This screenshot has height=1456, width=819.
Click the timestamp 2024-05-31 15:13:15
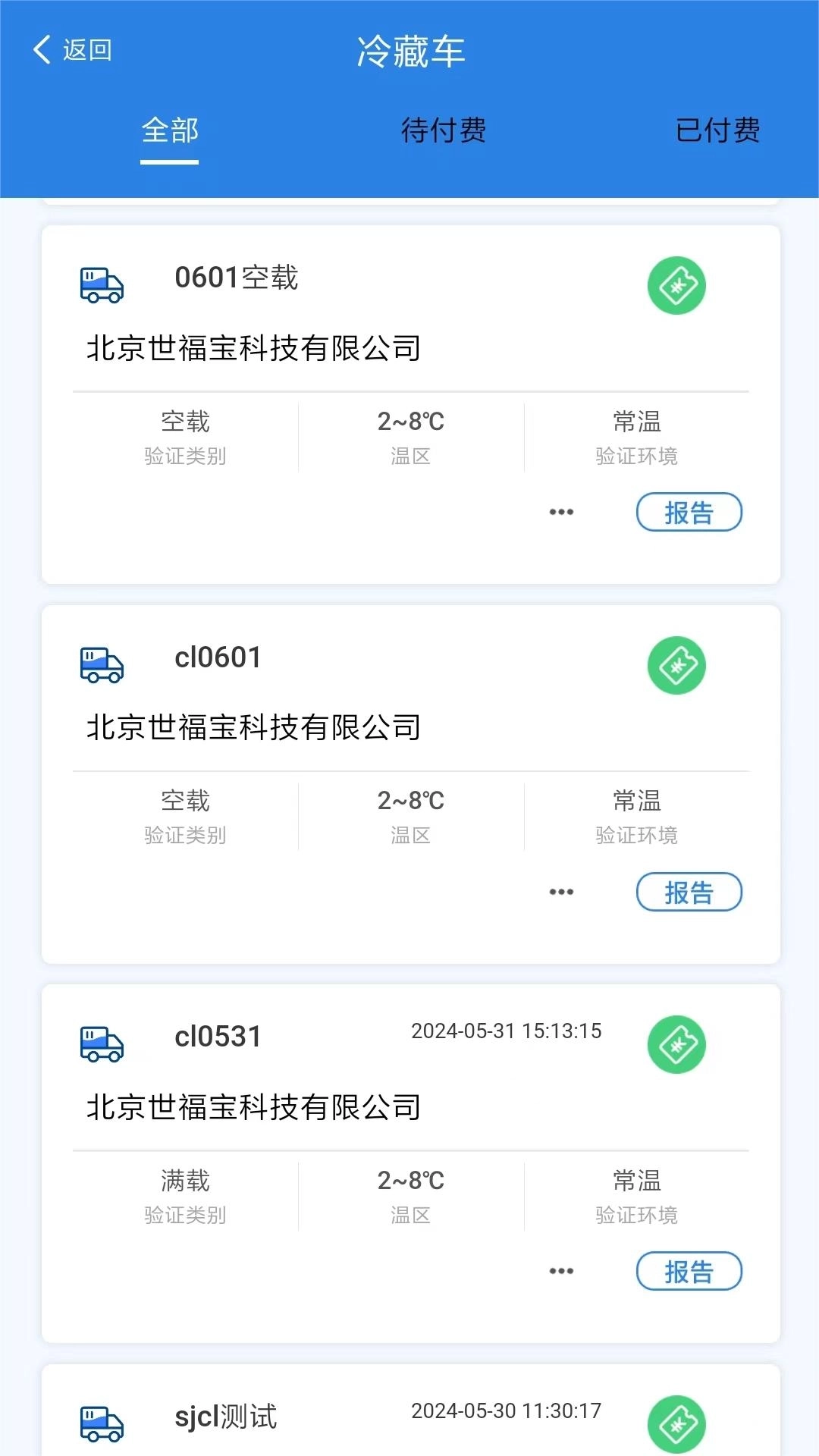[x=507, y=1031]
